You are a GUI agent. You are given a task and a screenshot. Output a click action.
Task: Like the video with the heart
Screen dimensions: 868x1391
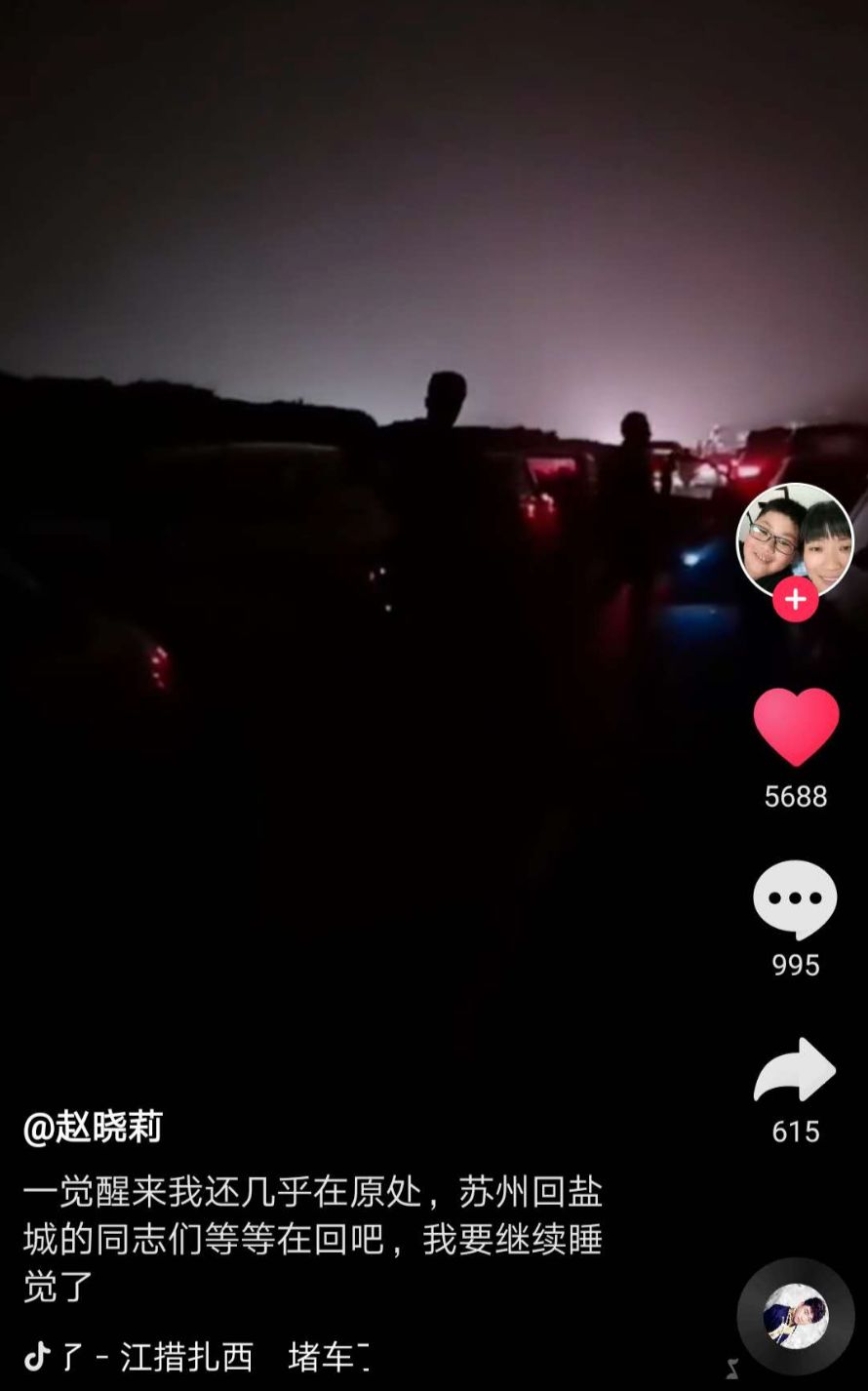point(796,727)
